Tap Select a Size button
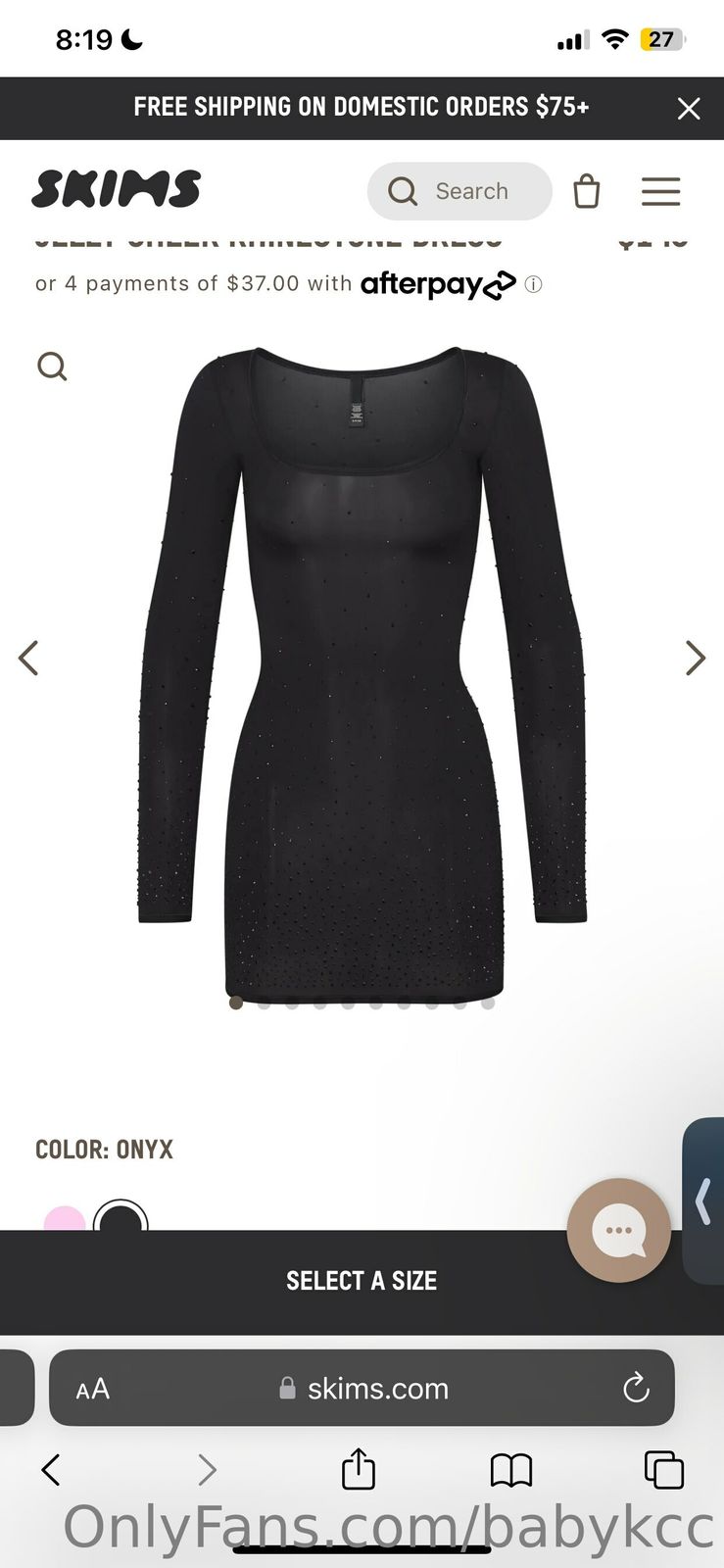The image size is (724, 1568). 362,1281
